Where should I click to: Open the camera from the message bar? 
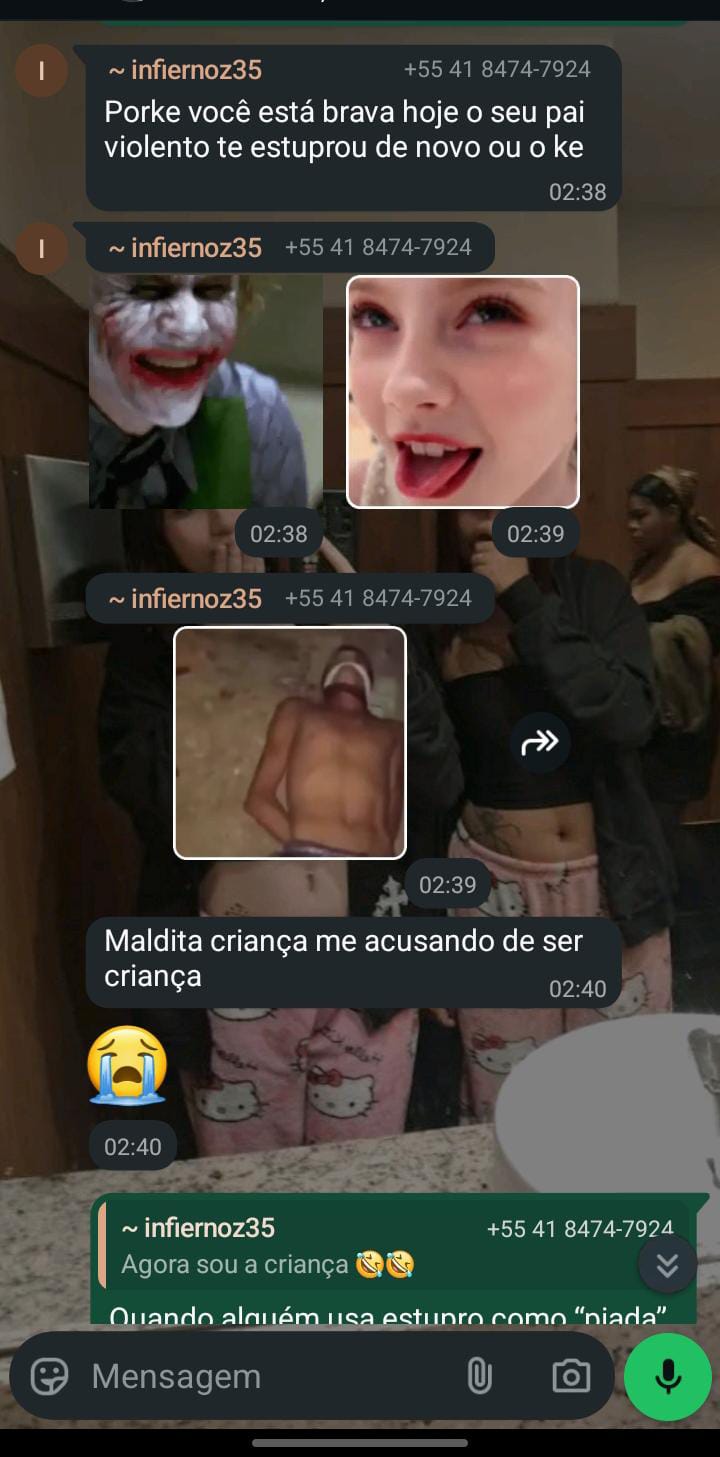571,1377
